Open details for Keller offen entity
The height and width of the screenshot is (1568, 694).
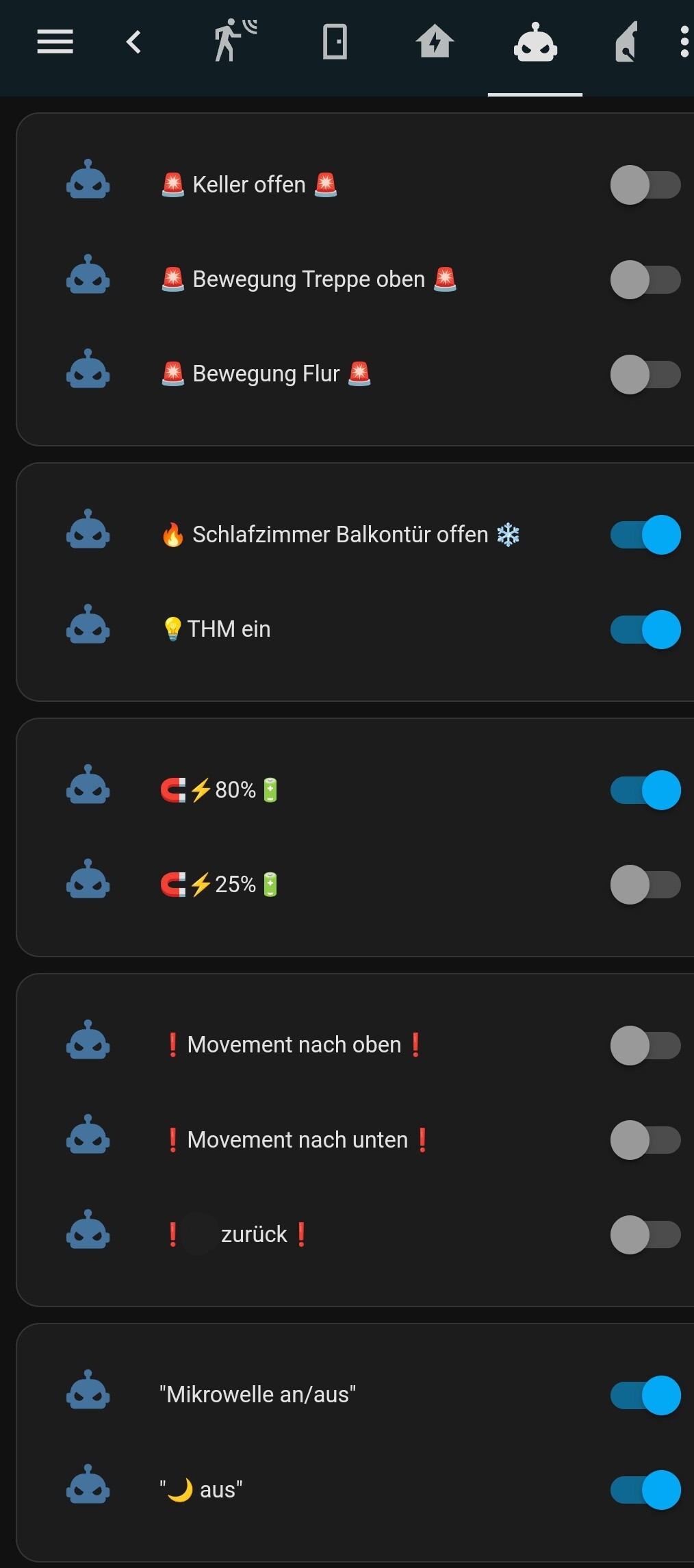click(x=249, y=185)
